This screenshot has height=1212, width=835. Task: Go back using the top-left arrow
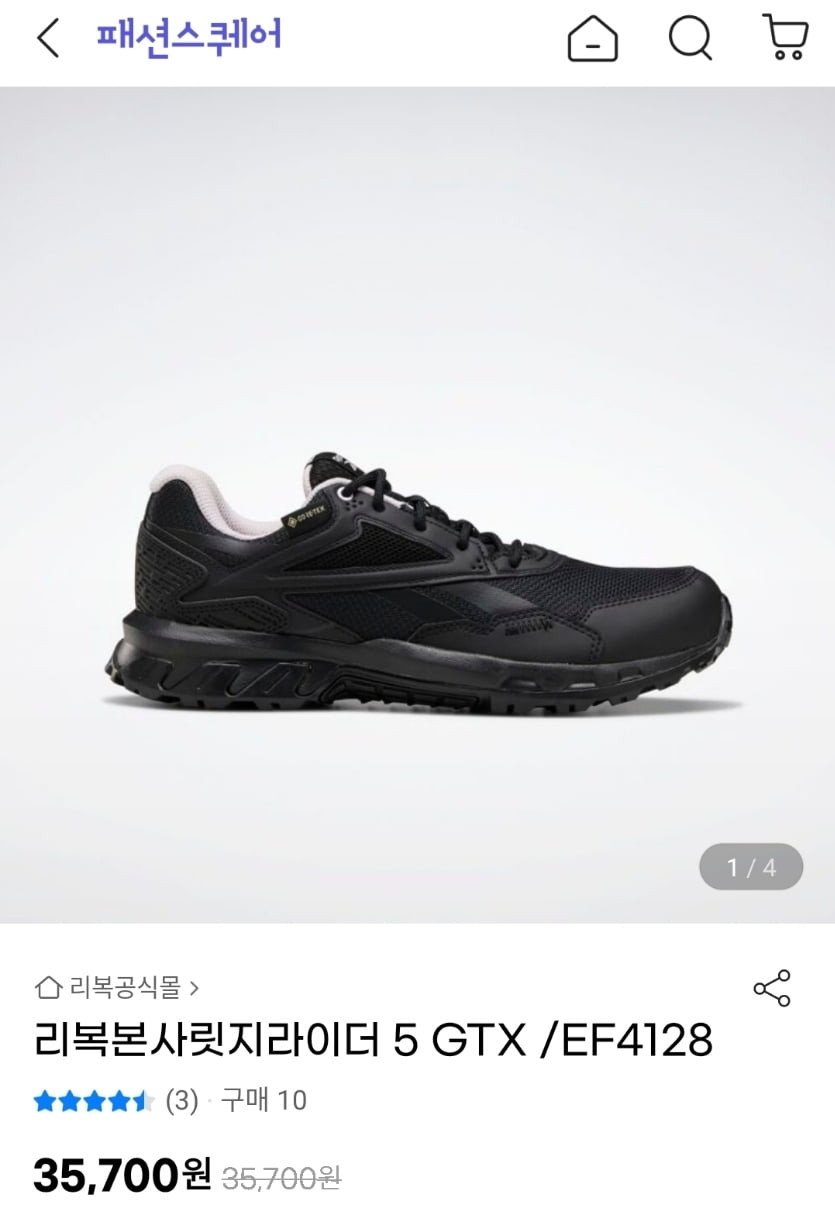point(48,38)
